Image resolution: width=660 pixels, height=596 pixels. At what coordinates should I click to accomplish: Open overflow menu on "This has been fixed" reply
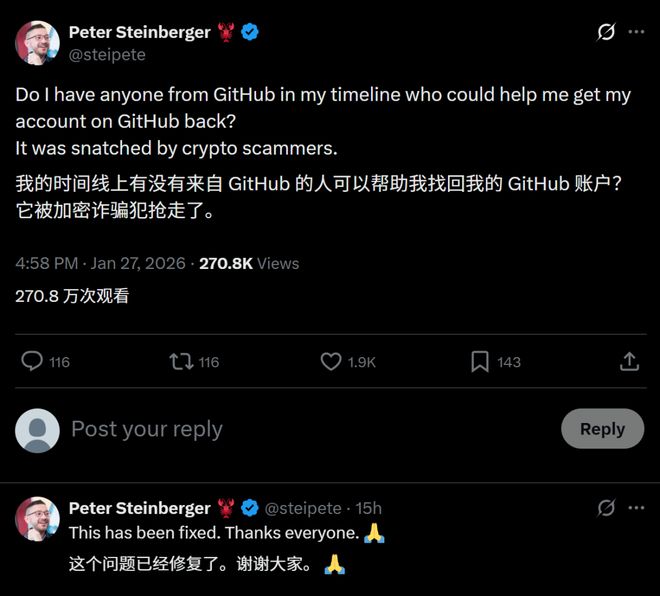[x=636, y=508]
